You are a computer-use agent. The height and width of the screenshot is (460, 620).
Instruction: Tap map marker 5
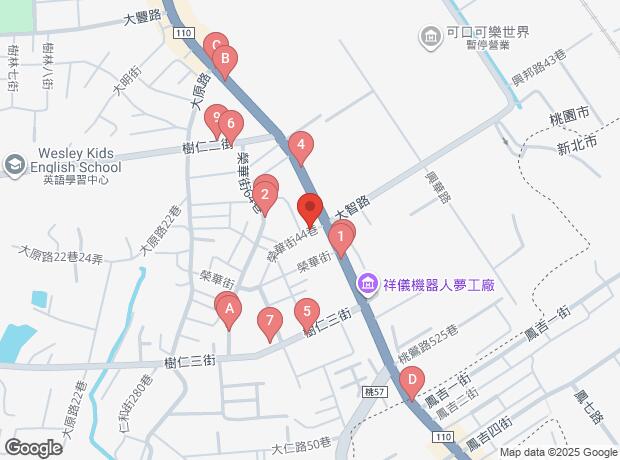(x=307, y=310)
